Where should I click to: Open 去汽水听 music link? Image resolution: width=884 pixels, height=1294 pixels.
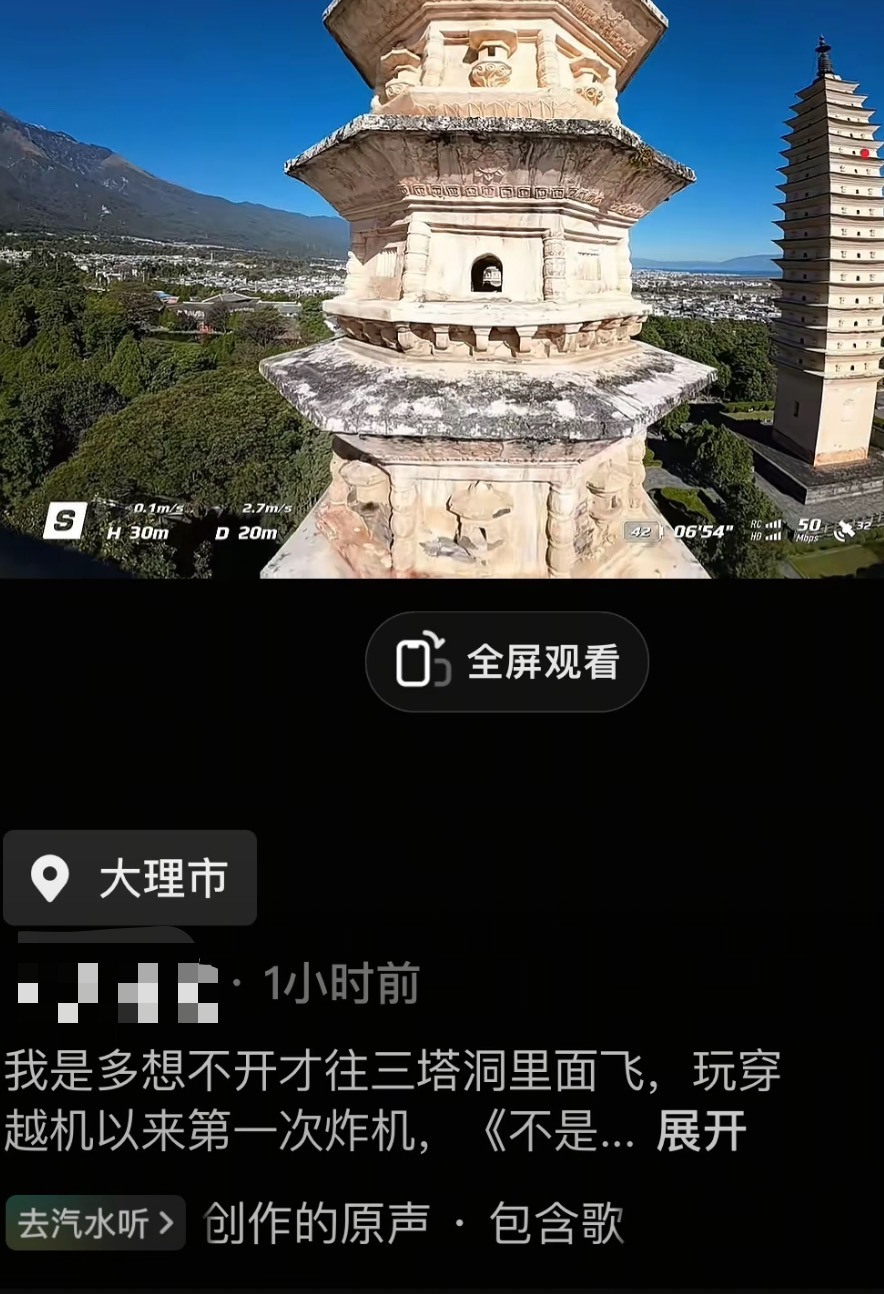pyautogui.click(x=96, y=1222)
